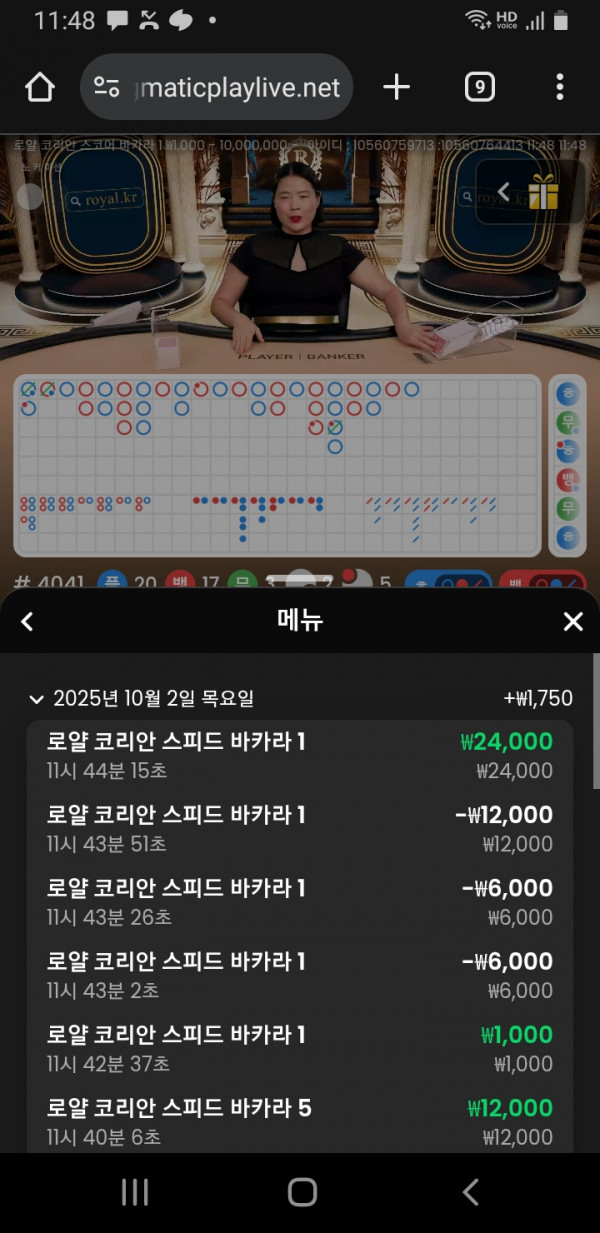Open the browser overflow menu
Image resolution: width=600 pixels, height=1233 pixels.
560,88
